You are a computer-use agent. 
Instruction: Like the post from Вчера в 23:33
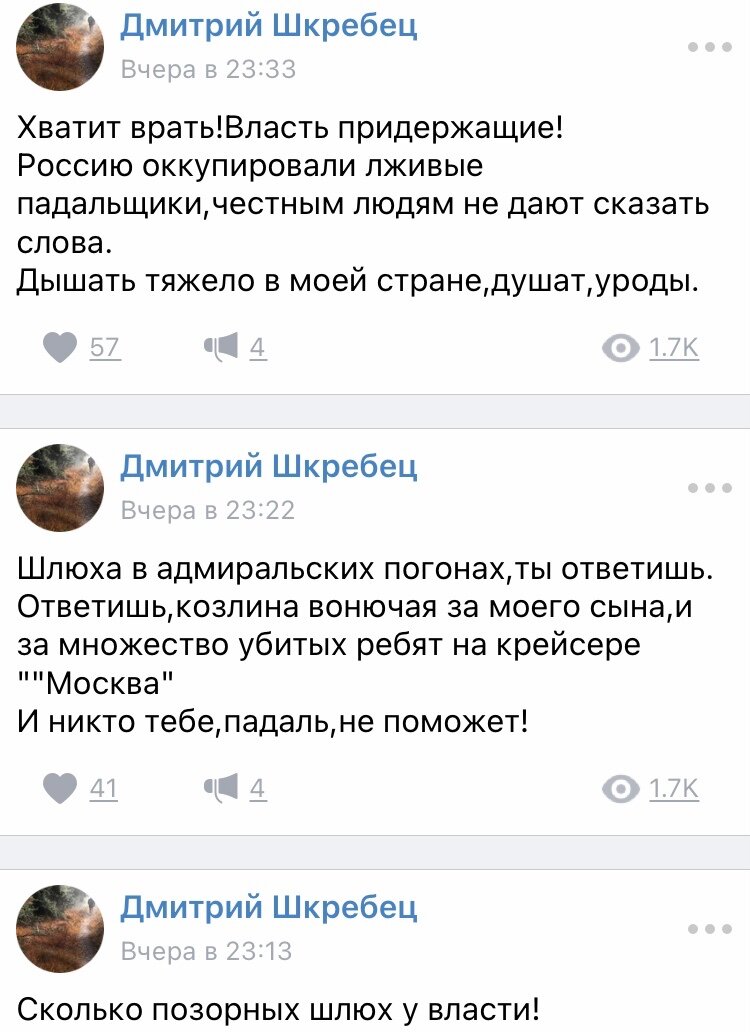coord(61,348)
